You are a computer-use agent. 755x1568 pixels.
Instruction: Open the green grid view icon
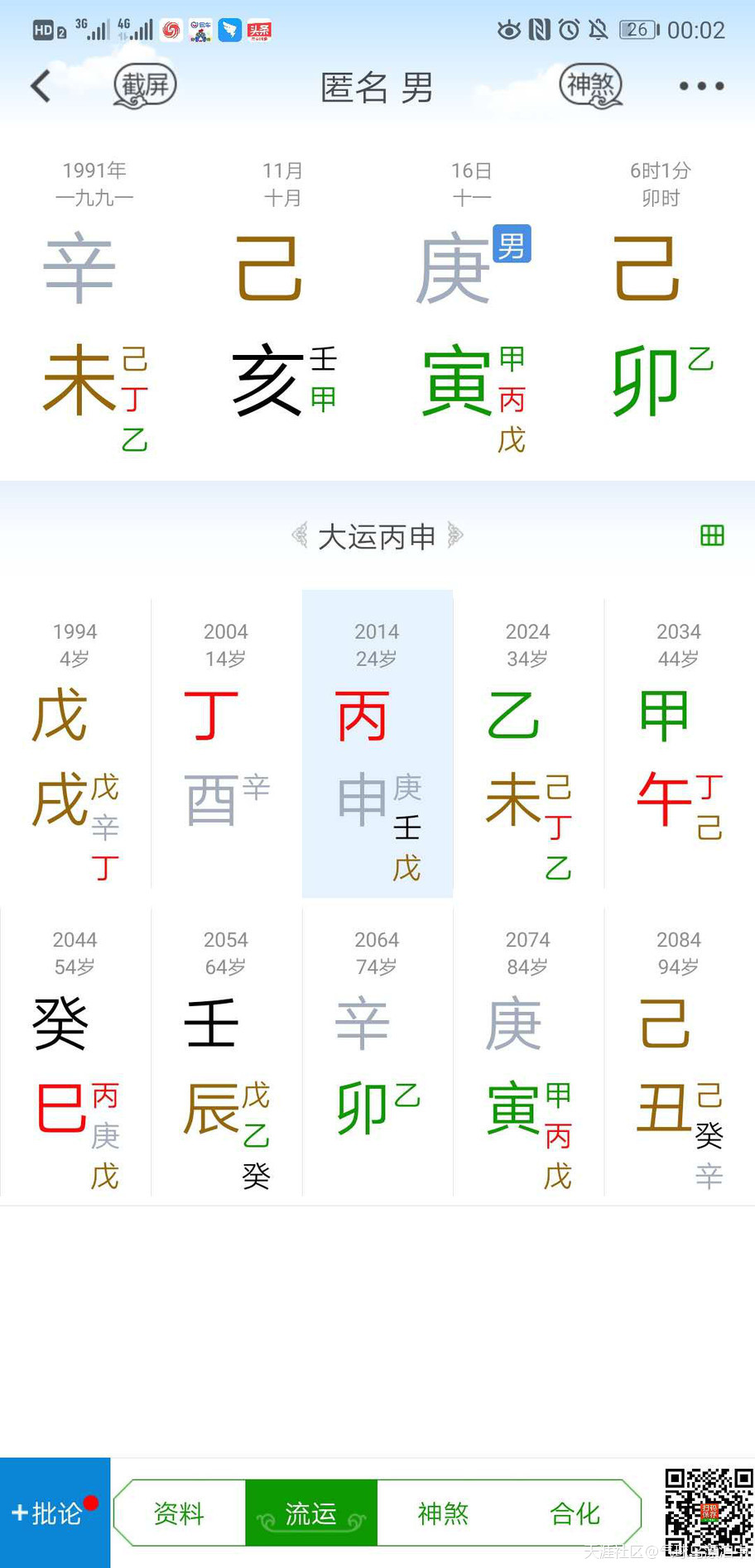pyautogui.click(x=712, y=535)
